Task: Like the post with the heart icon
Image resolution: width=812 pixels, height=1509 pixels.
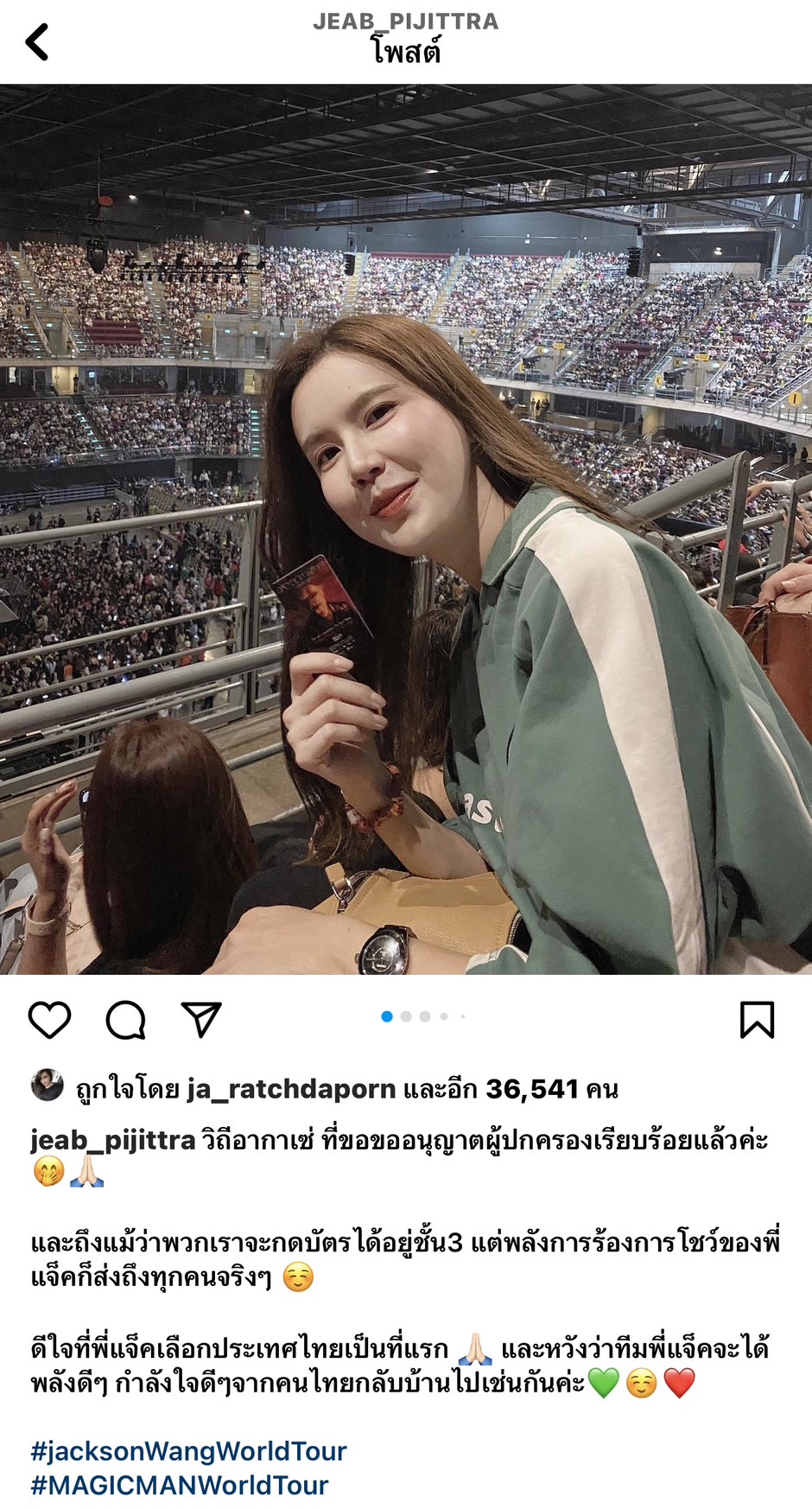Action: point(49,1020)
